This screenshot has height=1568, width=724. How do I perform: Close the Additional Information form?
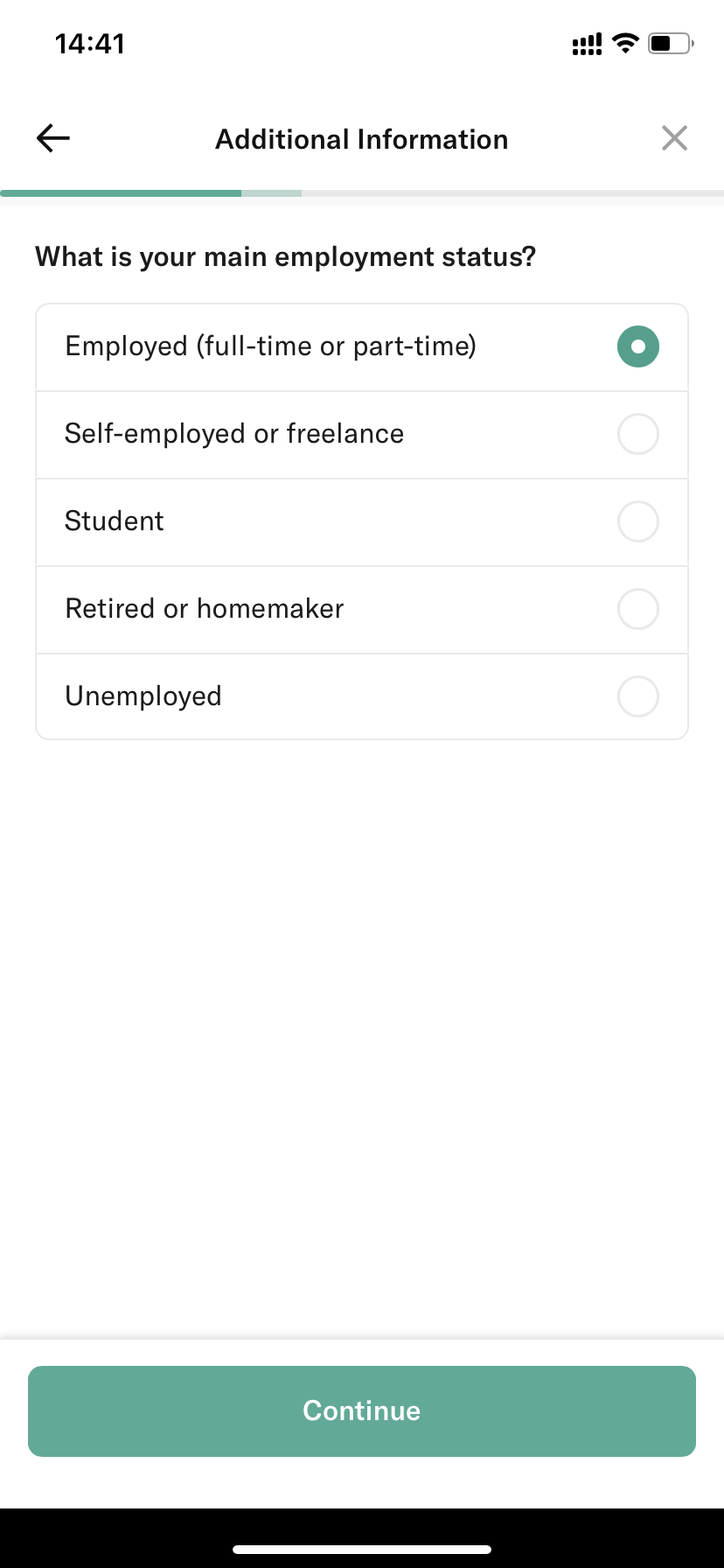click(x=674, y=138)
